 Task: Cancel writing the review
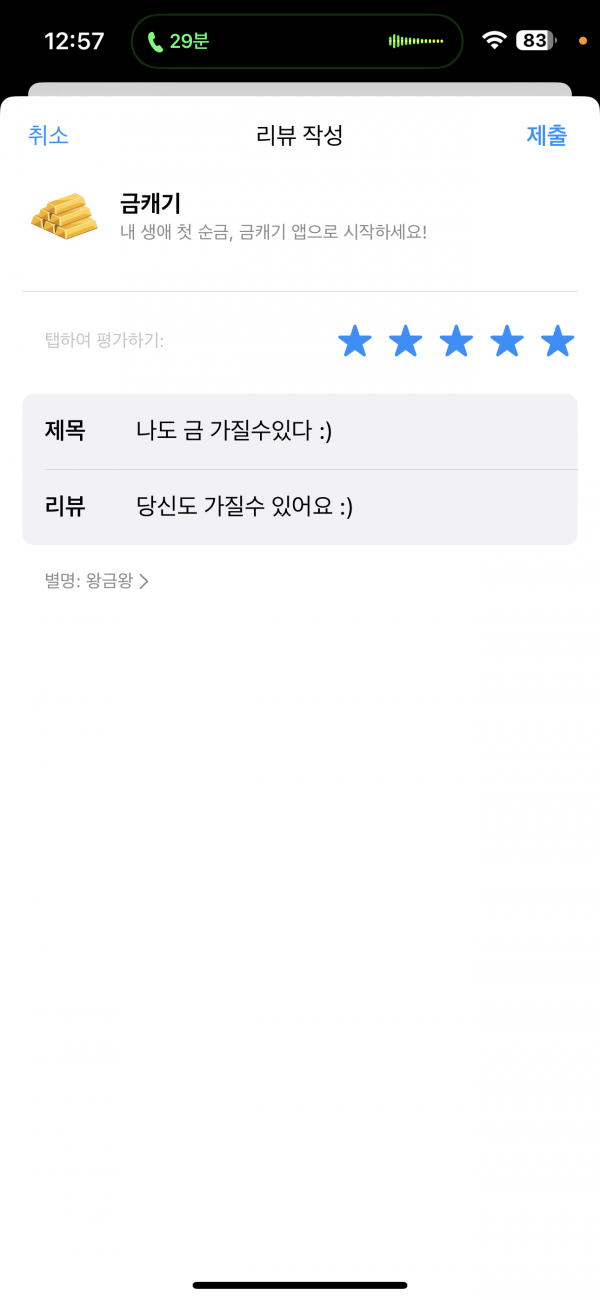pyautogui.click(x=48, y=136)
